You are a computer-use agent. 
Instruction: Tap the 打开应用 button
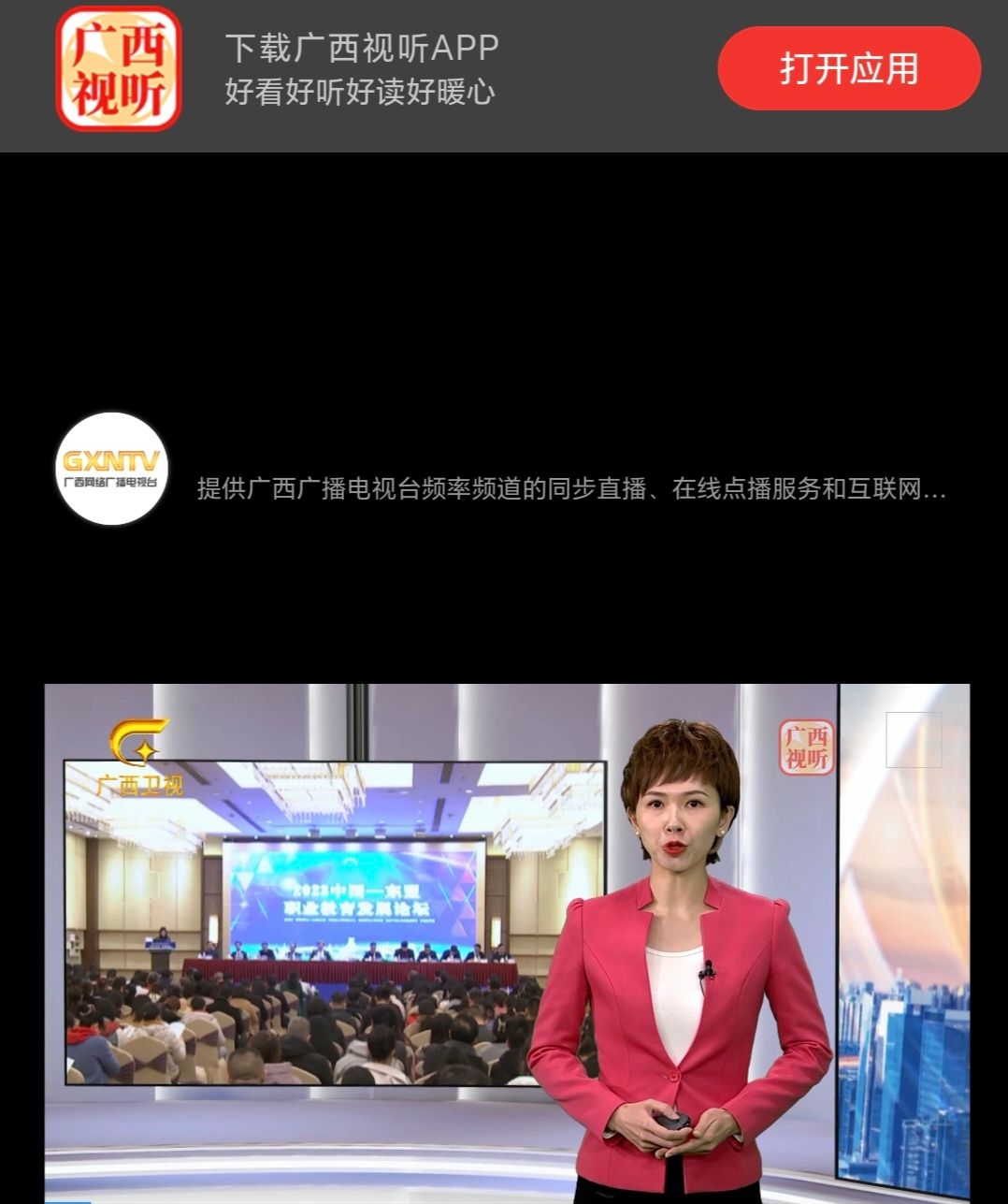(x=848, y=69)
